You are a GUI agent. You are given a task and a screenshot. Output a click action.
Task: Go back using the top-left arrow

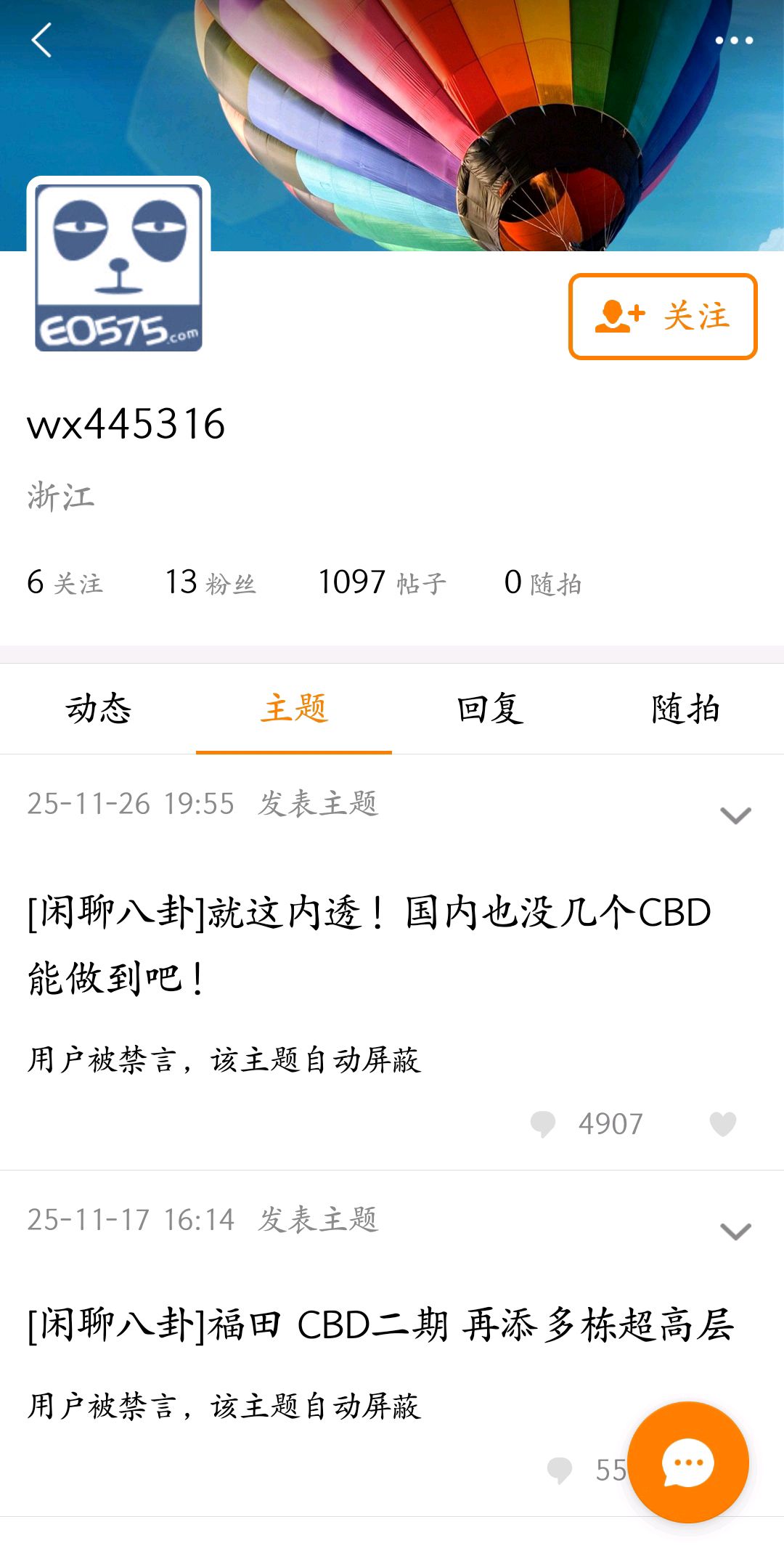point(42,40)
